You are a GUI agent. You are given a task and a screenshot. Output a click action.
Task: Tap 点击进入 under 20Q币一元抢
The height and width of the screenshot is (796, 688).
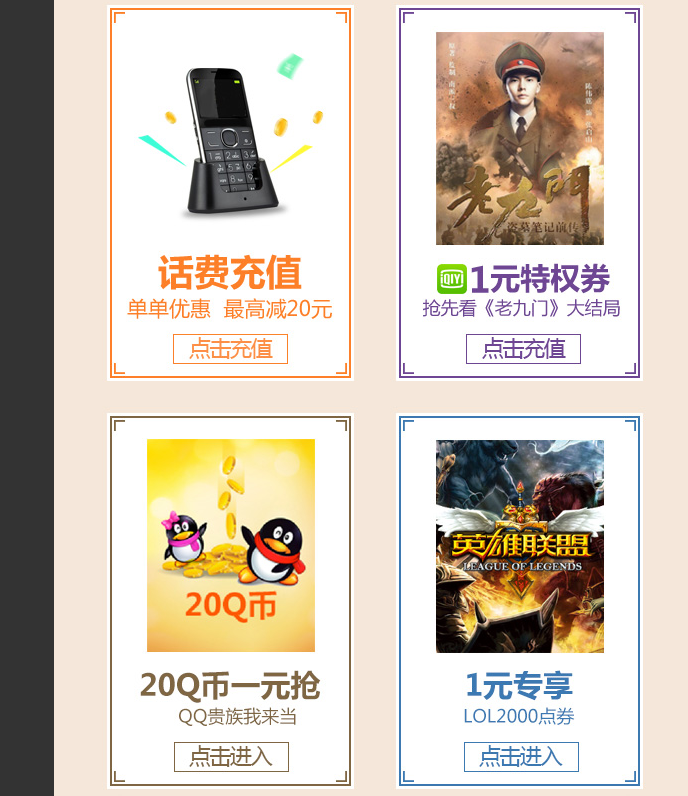point(231,757)
